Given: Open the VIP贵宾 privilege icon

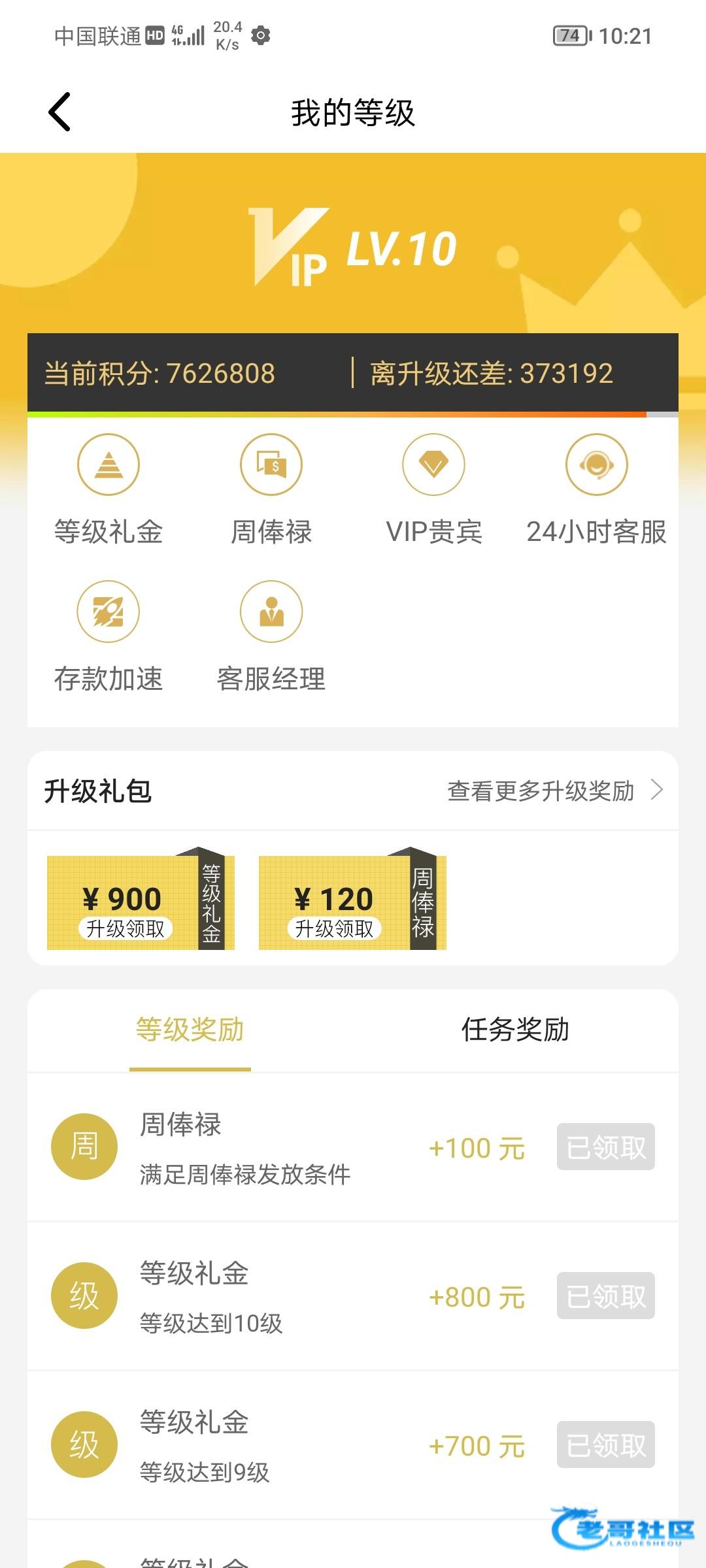Looking at the screenshot, I should click(x=433, y=465).
